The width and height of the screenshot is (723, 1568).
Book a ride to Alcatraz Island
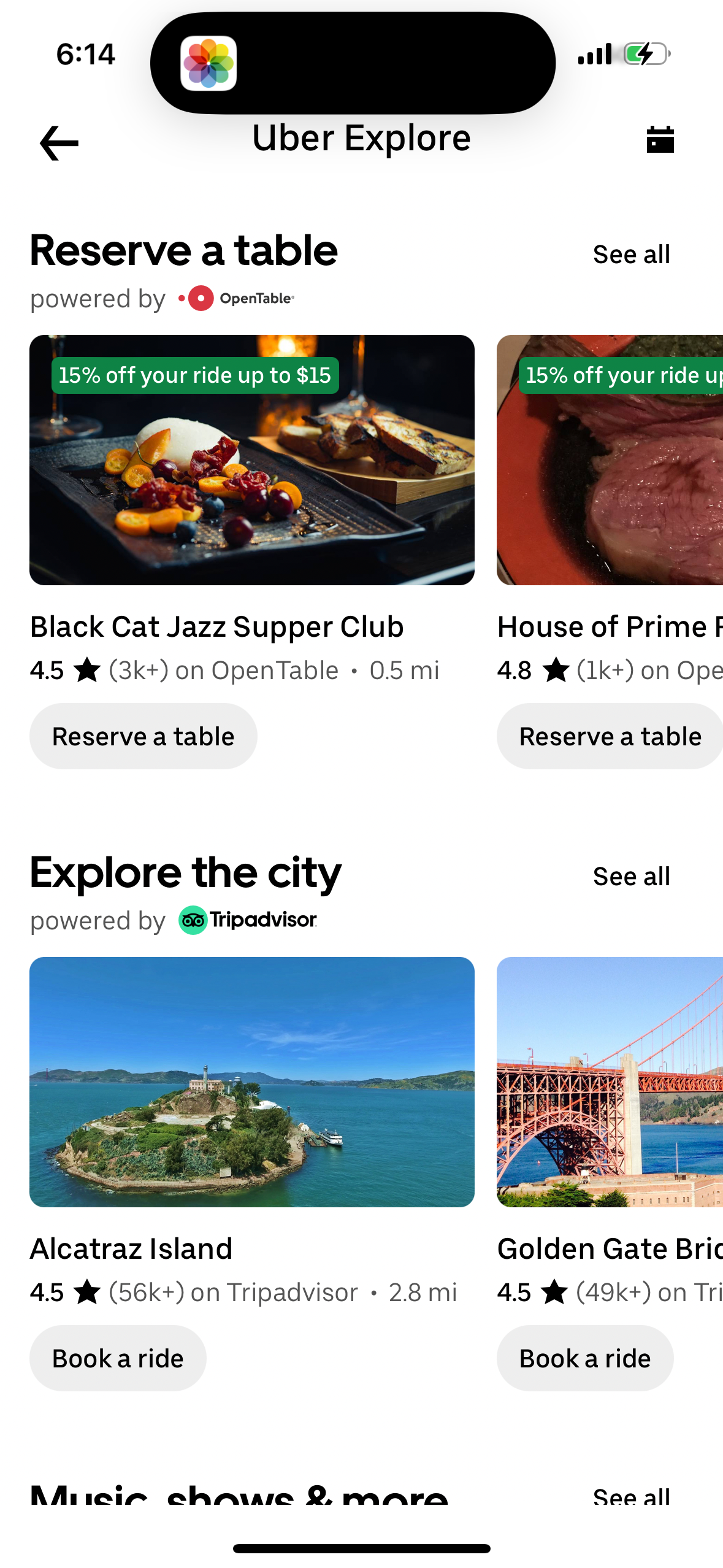[118, 1358]
